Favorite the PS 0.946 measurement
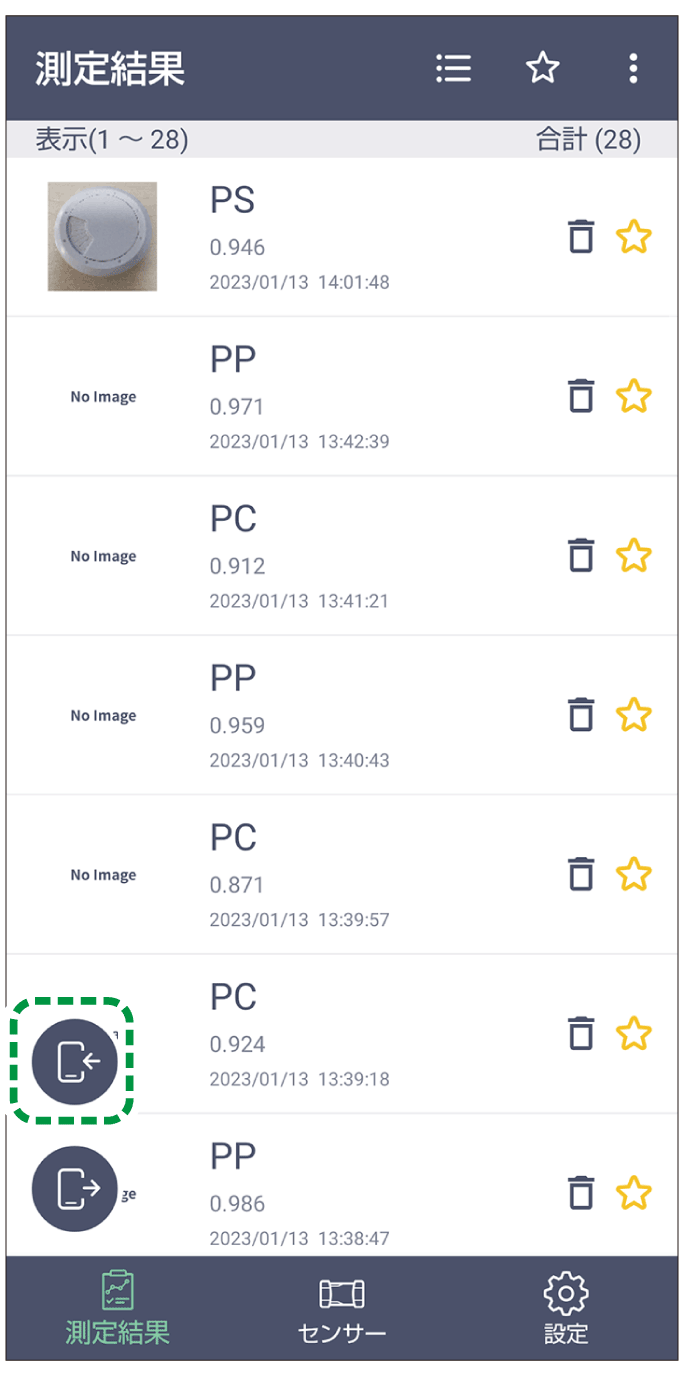The height and width of the screenshot is (1389, 683). click(634, 238)
